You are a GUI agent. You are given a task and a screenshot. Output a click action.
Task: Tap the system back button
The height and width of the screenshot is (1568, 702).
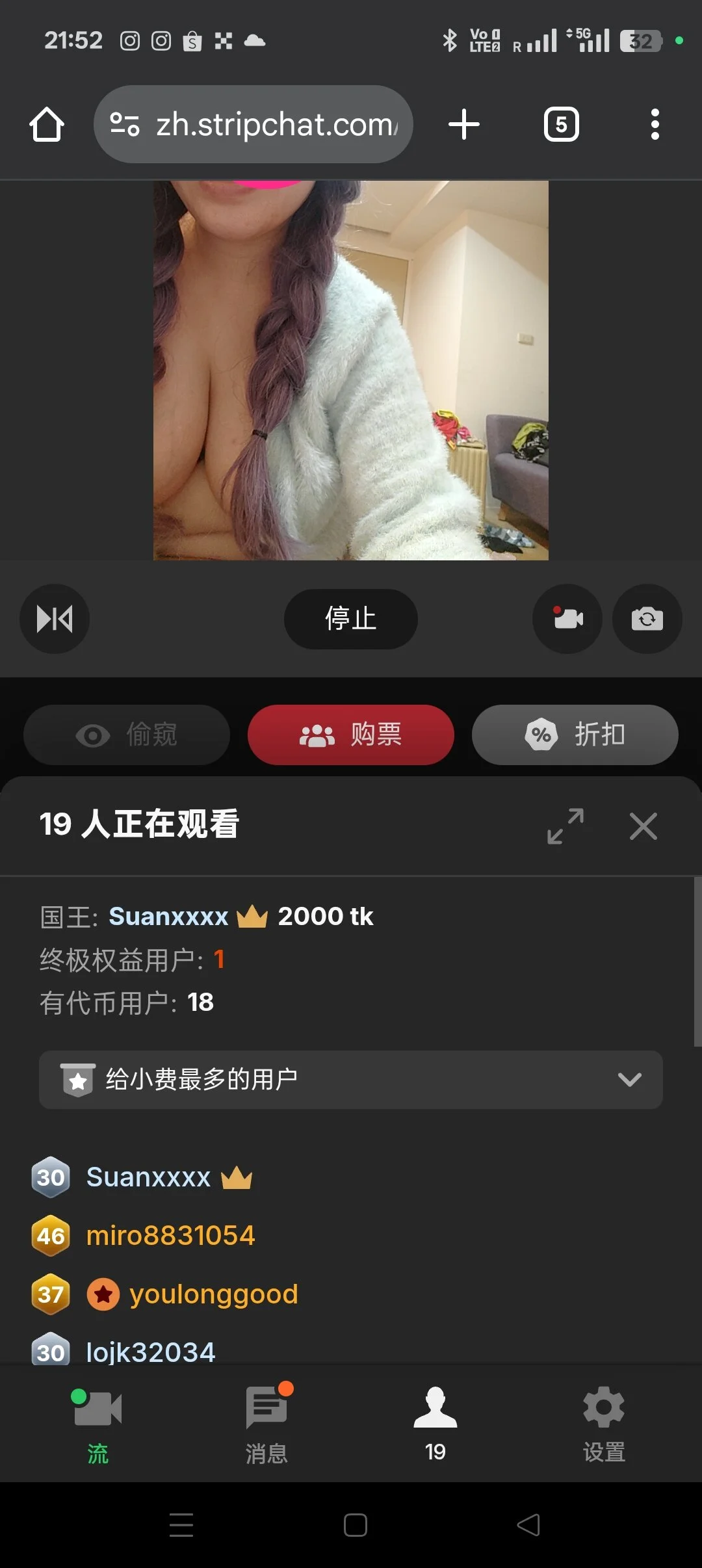pos(528,1525)
